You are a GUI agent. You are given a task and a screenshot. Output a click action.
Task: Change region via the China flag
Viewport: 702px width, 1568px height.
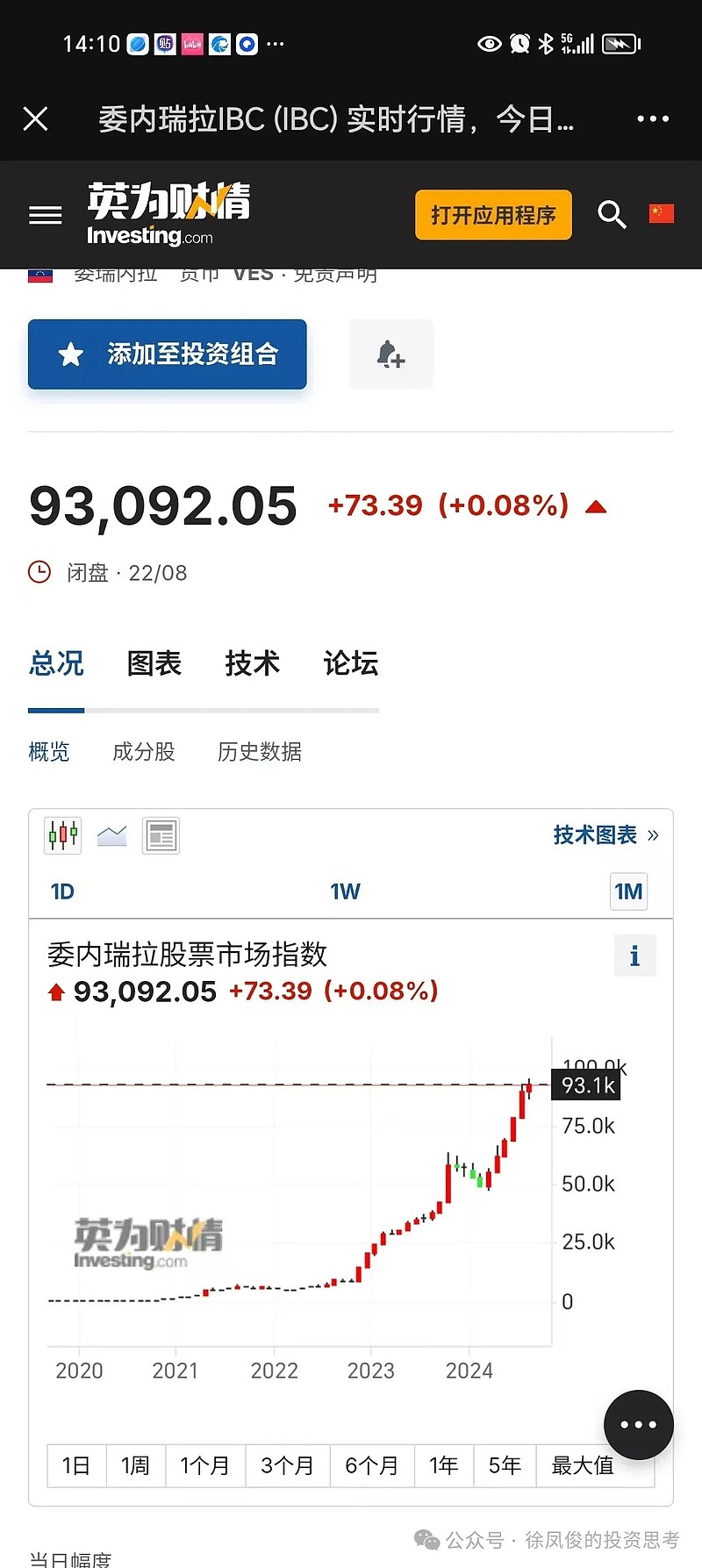(x=662, y=213)
